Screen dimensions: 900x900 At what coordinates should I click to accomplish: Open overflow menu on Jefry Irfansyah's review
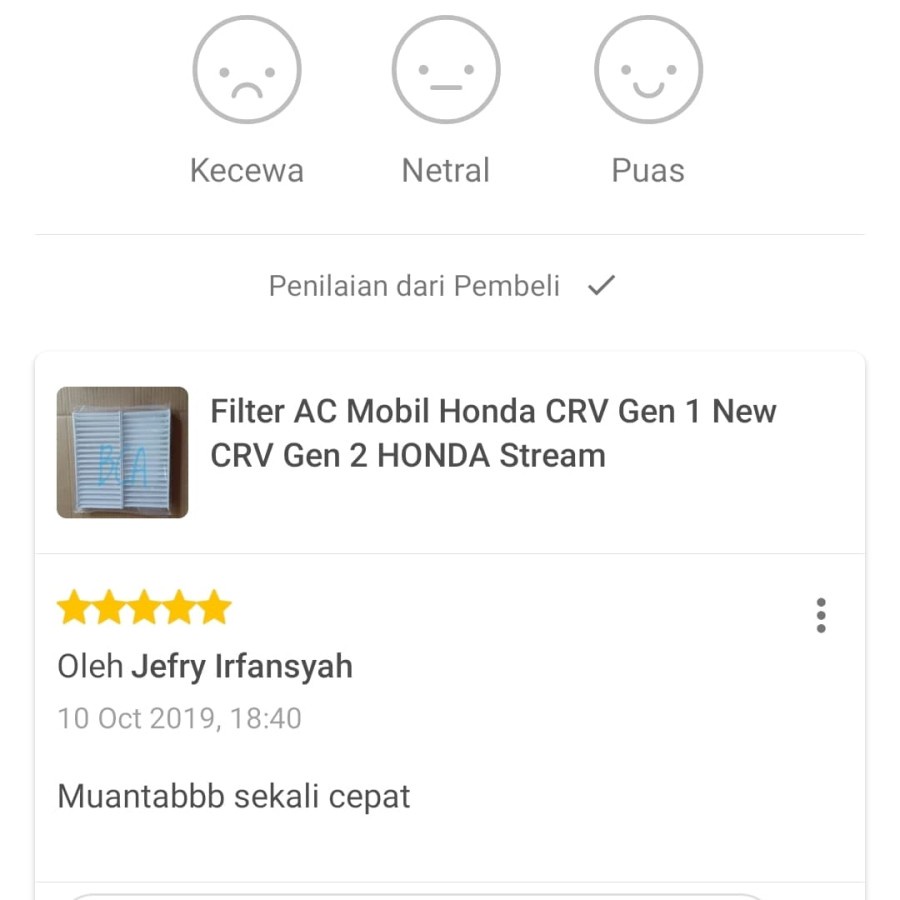click(x=820, y=616)
